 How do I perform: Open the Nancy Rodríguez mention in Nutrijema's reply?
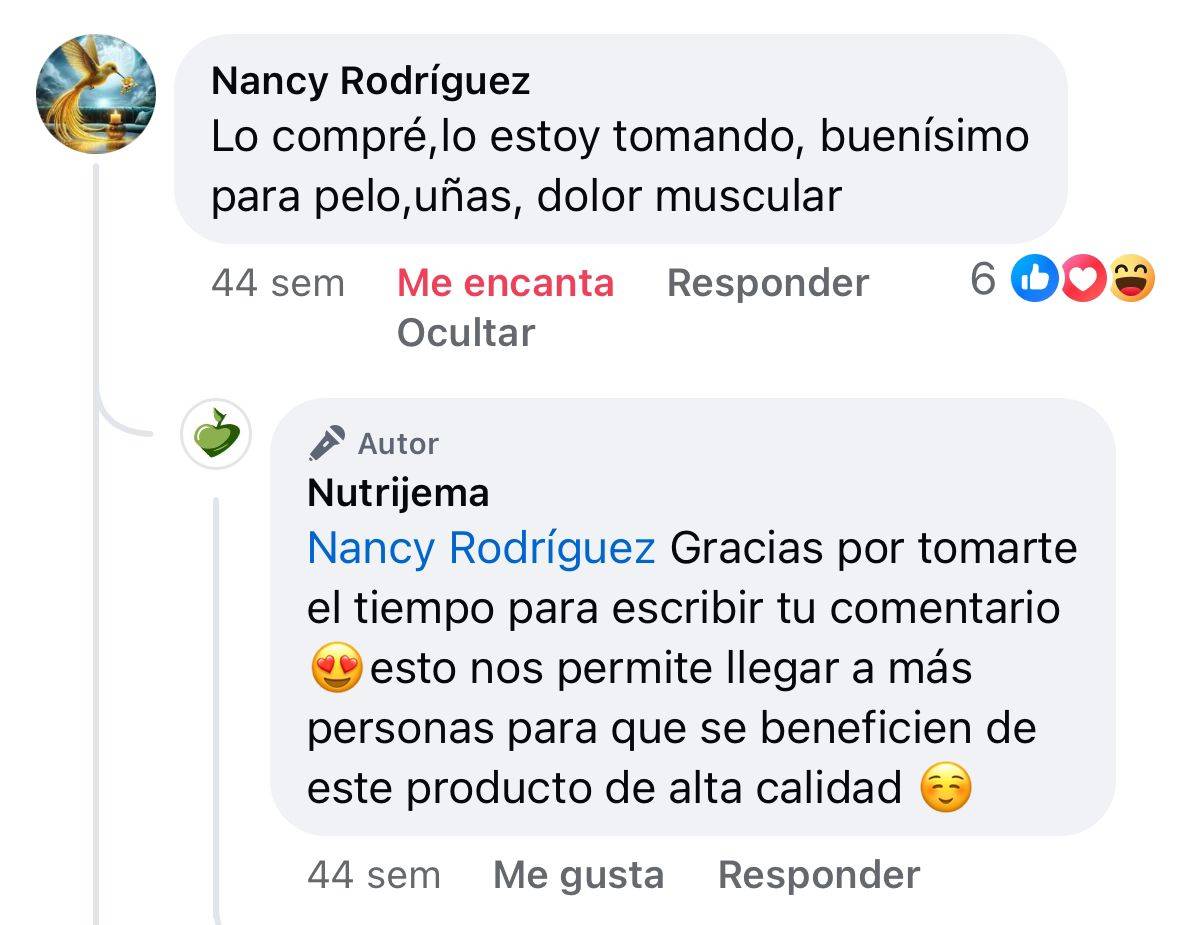[481, 548]
